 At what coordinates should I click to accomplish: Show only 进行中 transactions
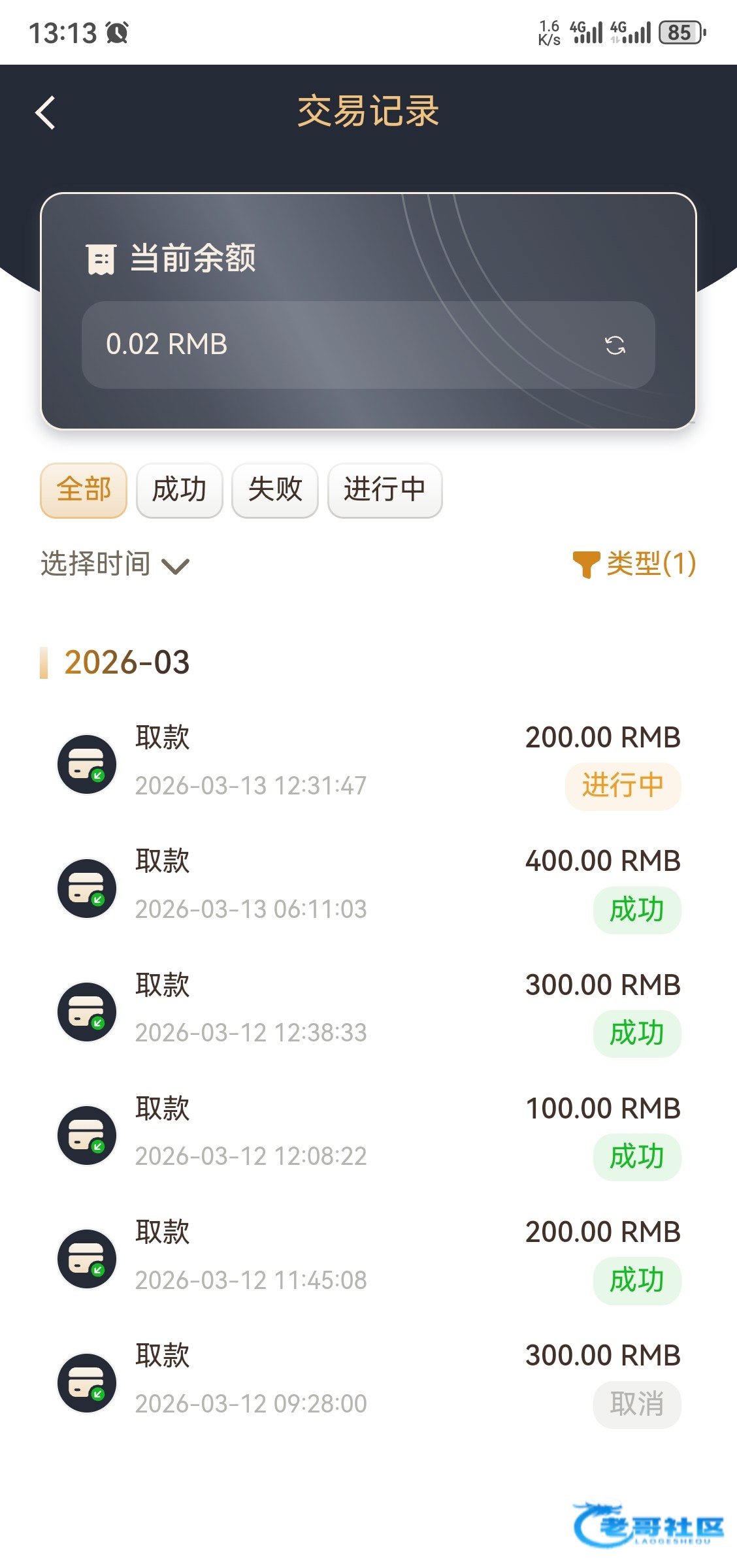click(x=385, y=490)
